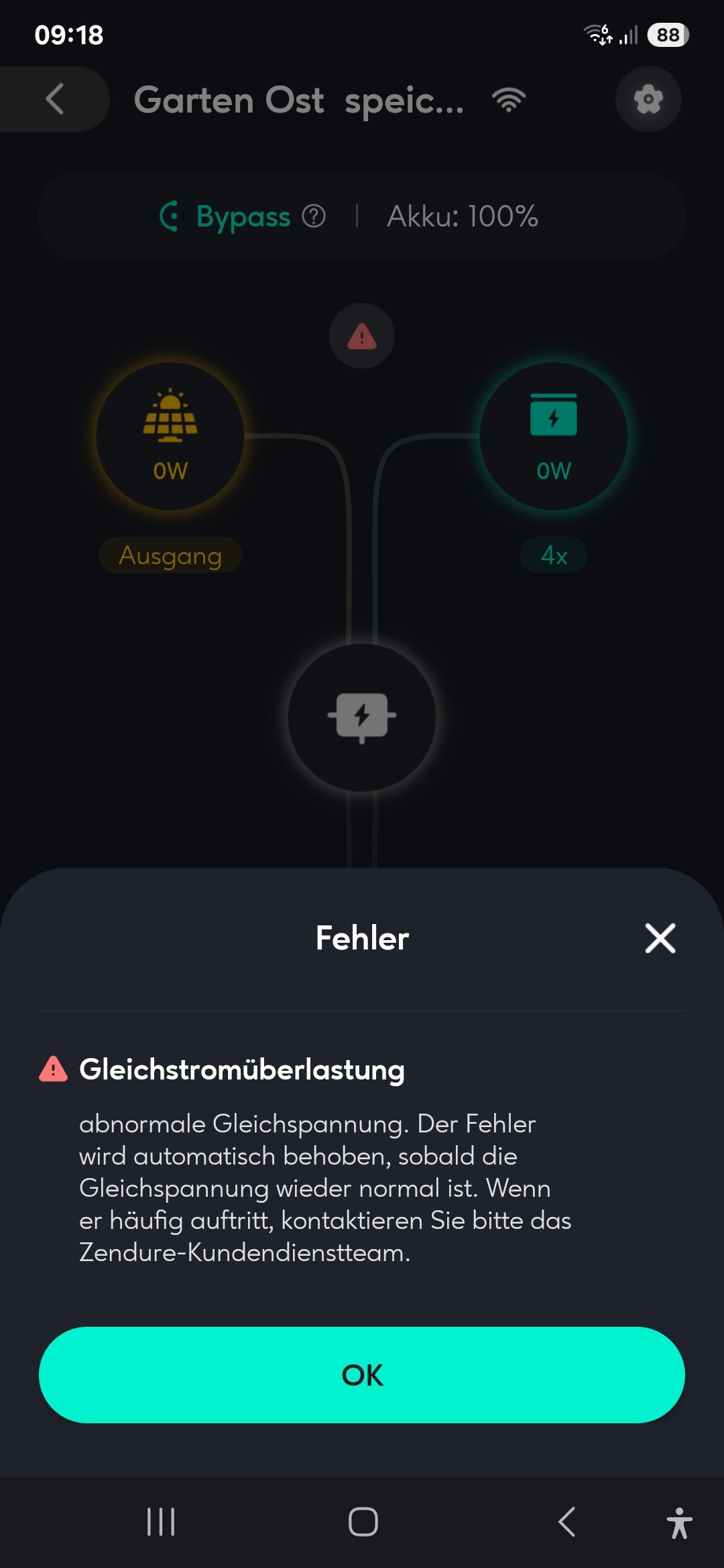Open the solar panel 0W circle

coord(170,436)
